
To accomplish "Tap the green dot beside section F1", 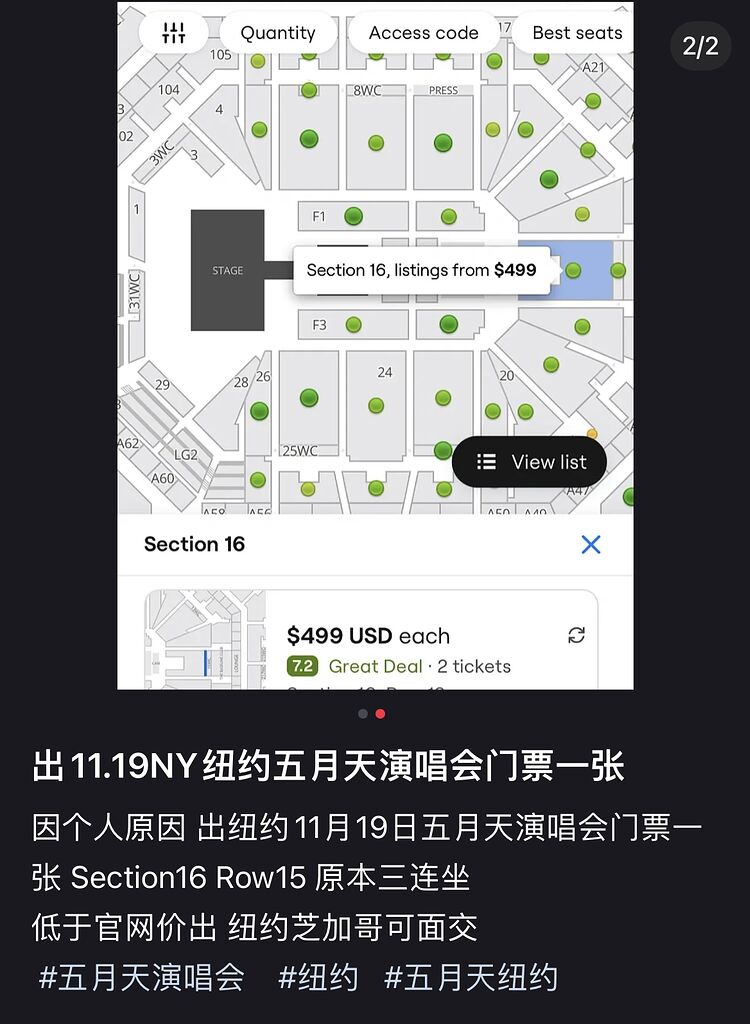I will tap(352, 215).
